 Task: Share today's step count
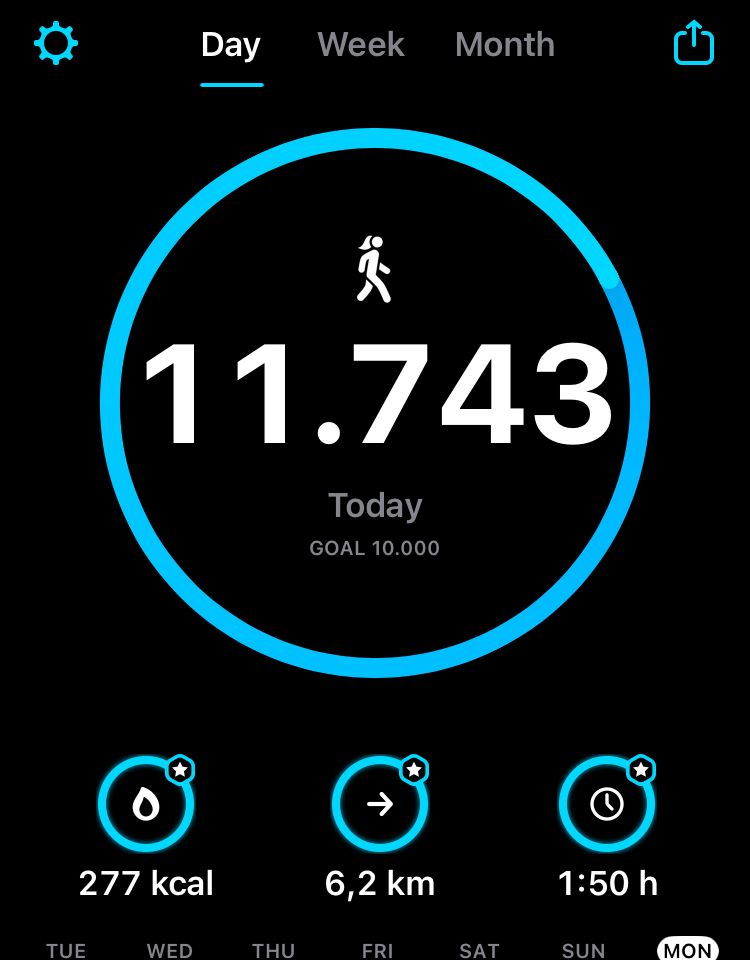[x=693, y=44]
